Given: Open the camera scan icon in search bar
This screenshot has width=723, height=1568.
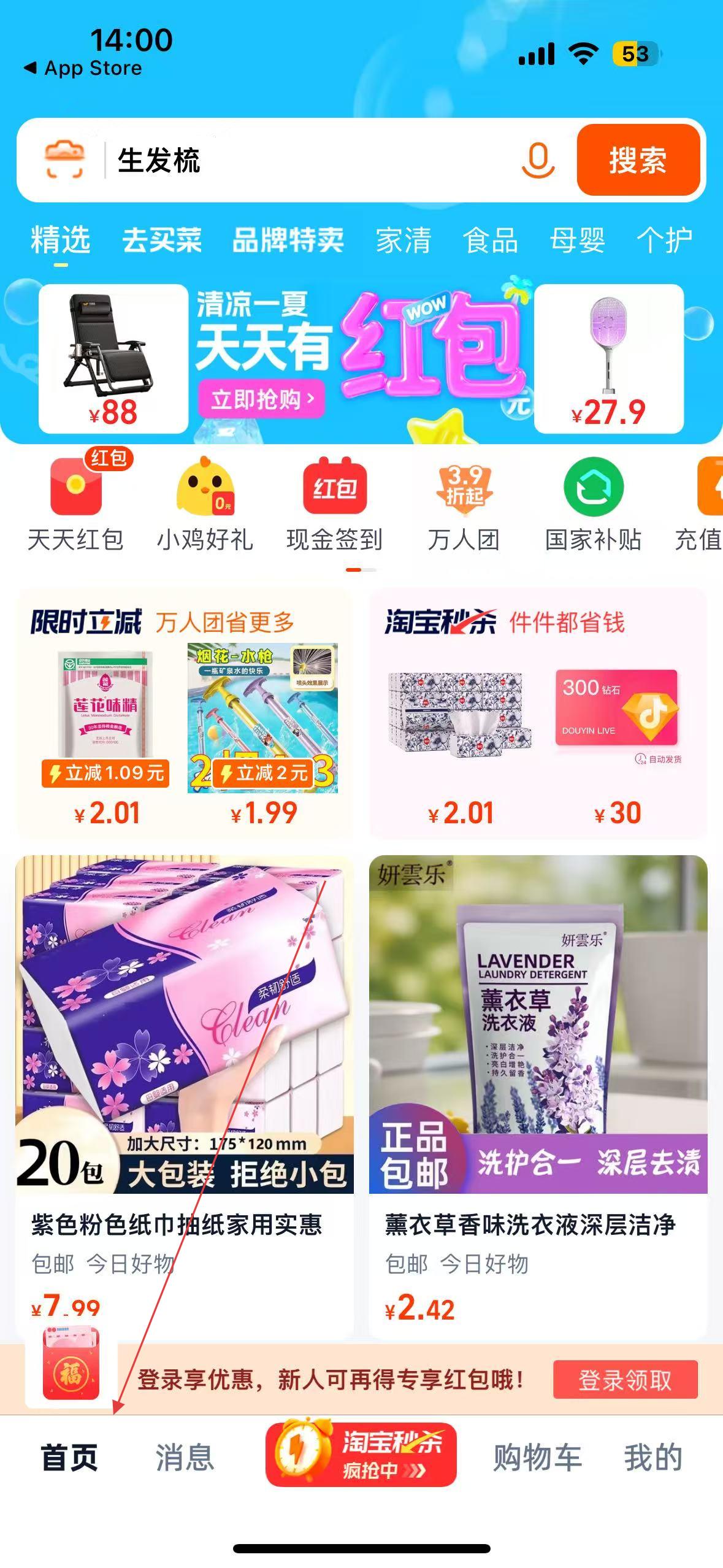Looking at the screenshot, I should 64,159.
